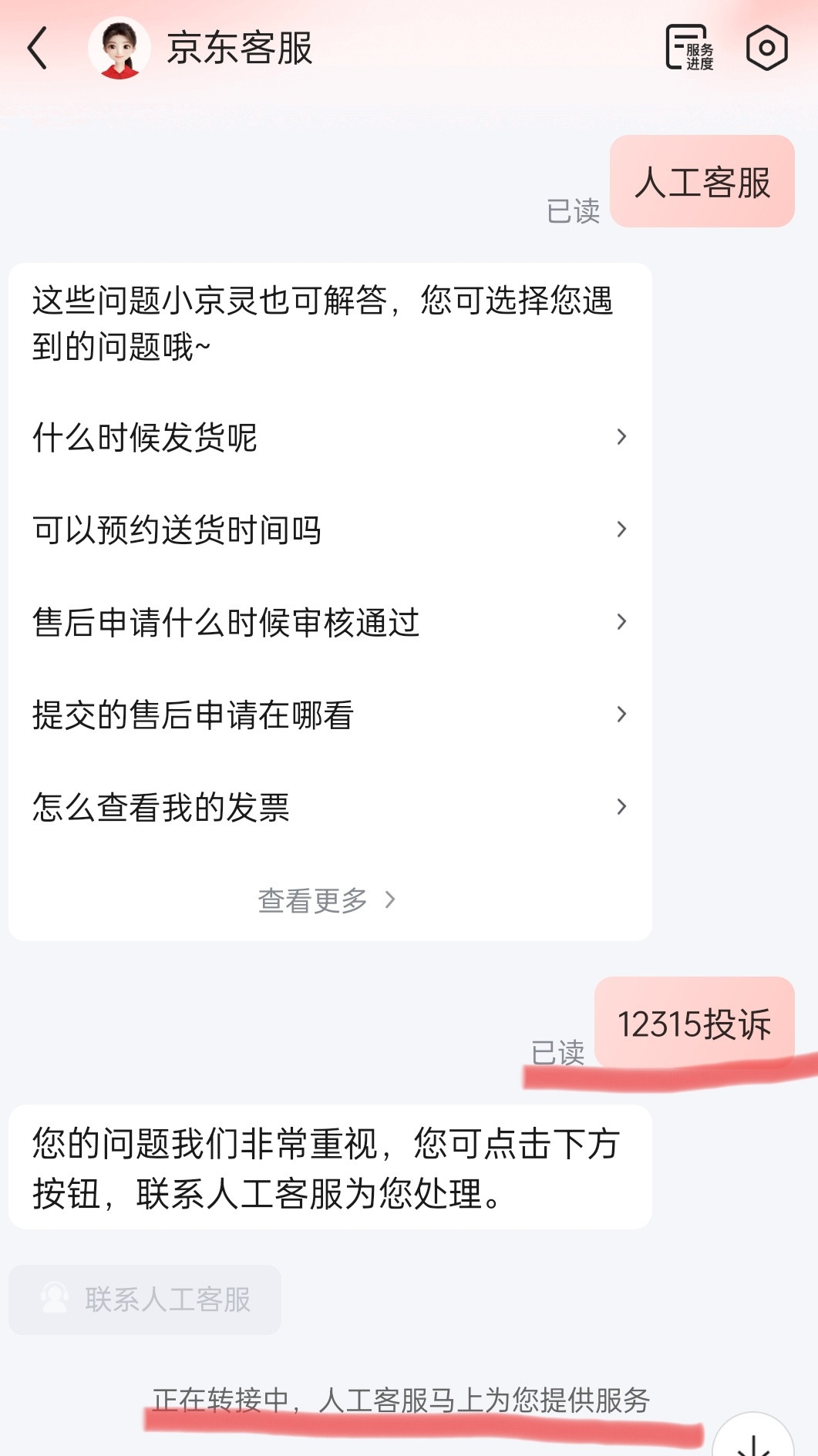Open the 服务进度 service progress panel

point(688,48)
